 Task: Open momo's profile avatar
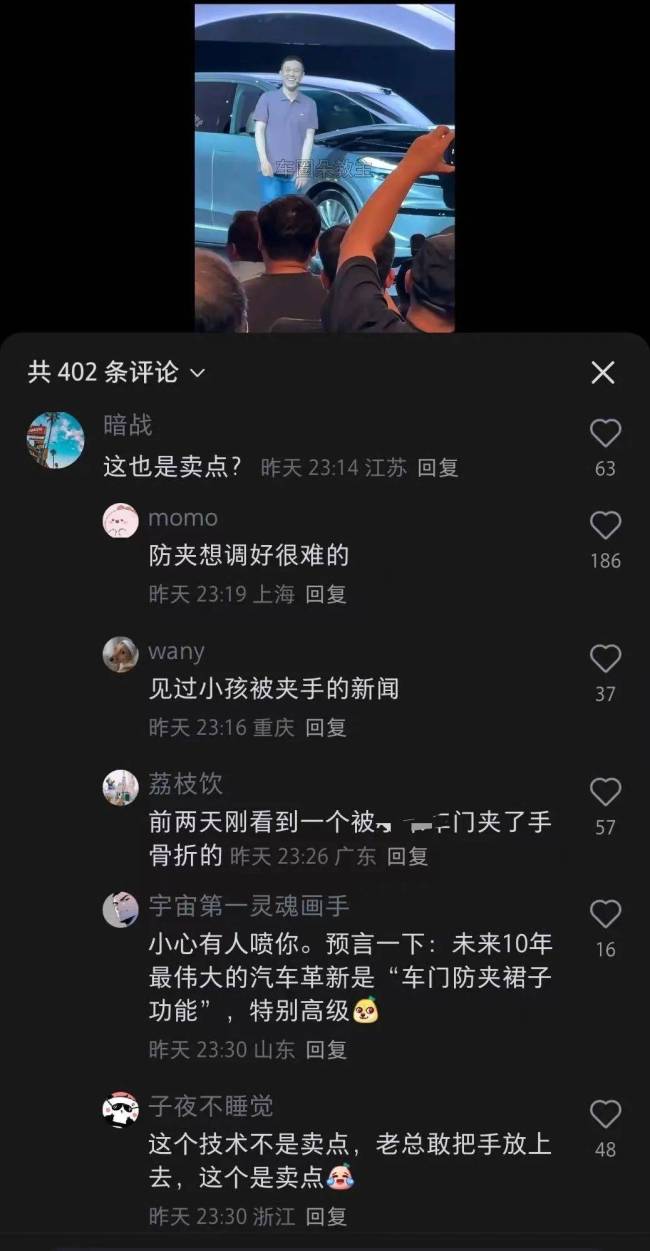tap(120, 521)
